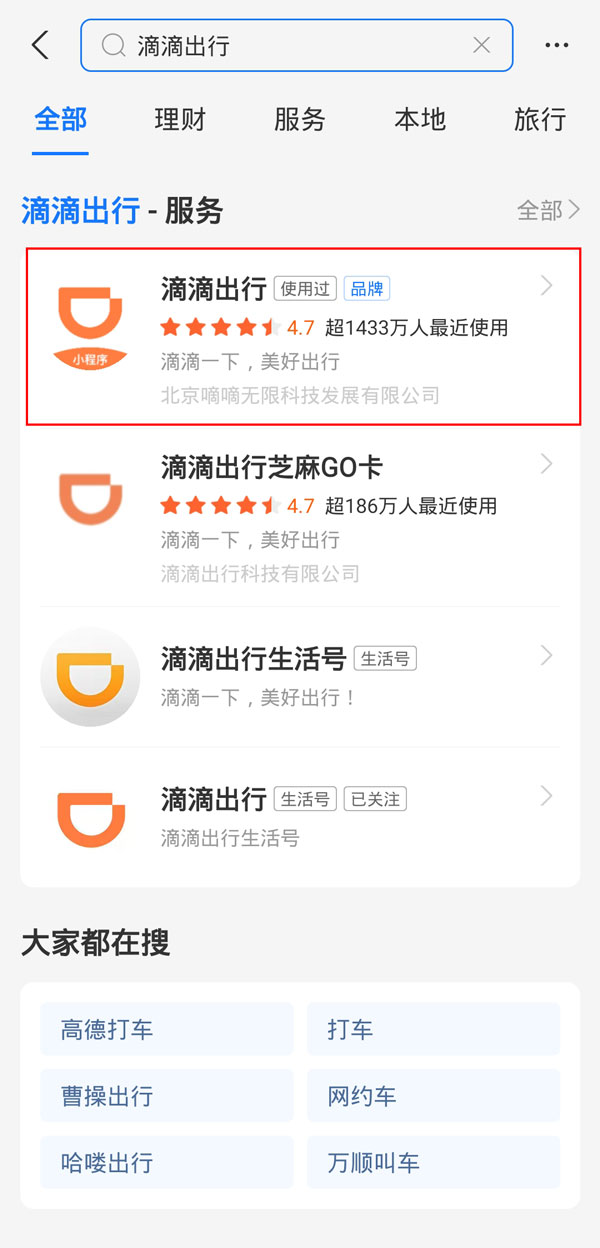The width and height of the screenshot is (600, 1248).
Task: Open the 滴滴出行生活号 result
Action: [x=300, y=676]
